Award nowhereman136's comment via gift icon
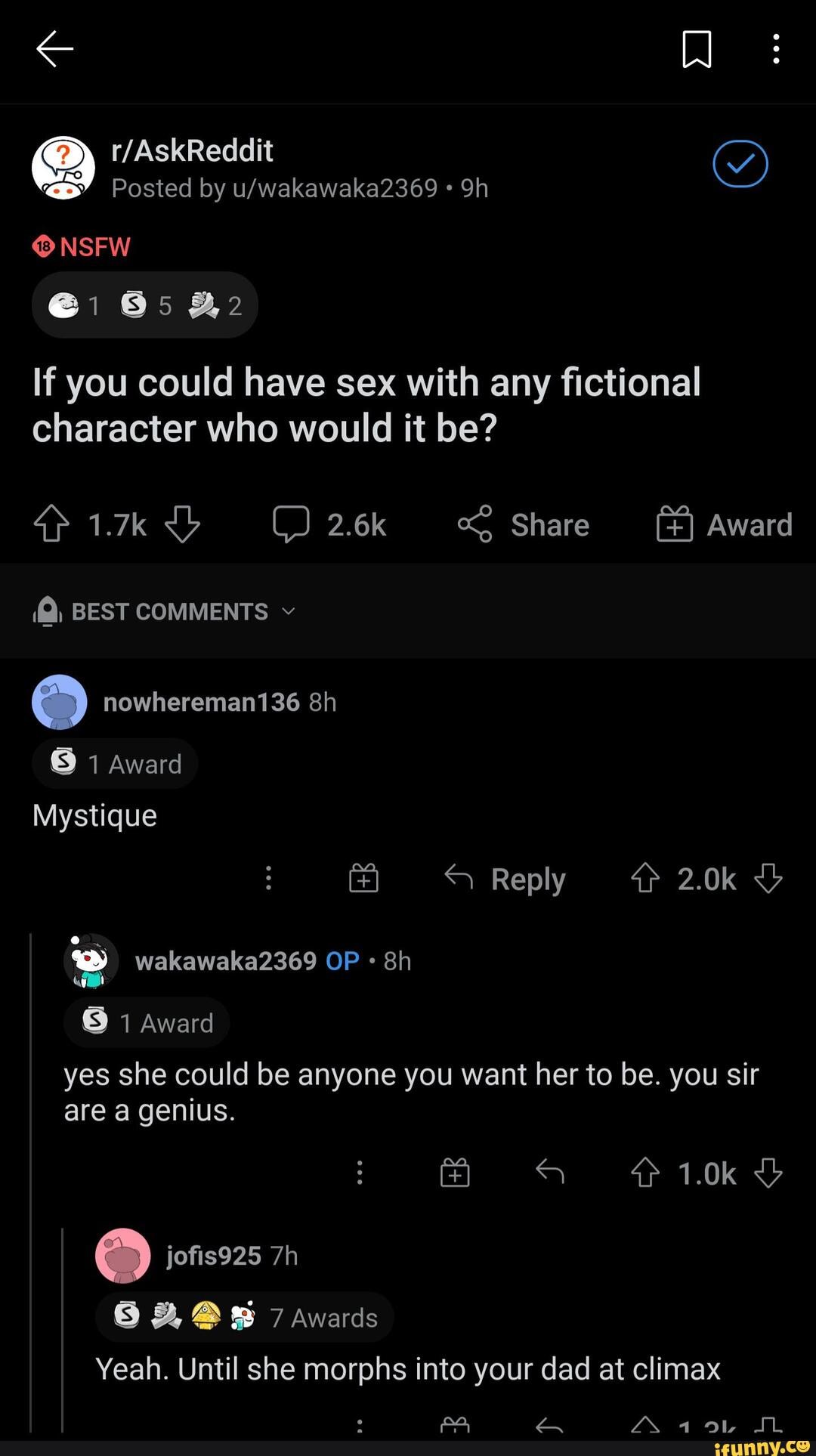Image resolution: width=816 pixels, height=1456 pixels. click(x=363, y=878)
